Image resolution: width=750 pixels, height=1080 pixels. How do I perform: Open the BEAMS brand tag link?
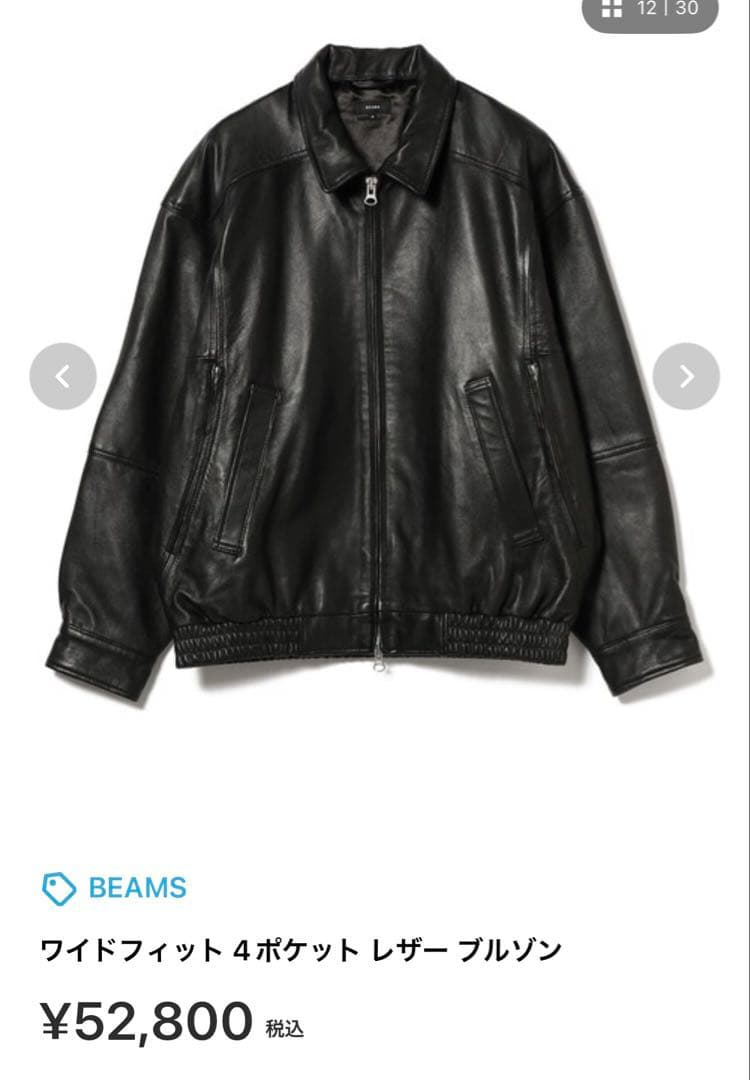tap(114, 888)
